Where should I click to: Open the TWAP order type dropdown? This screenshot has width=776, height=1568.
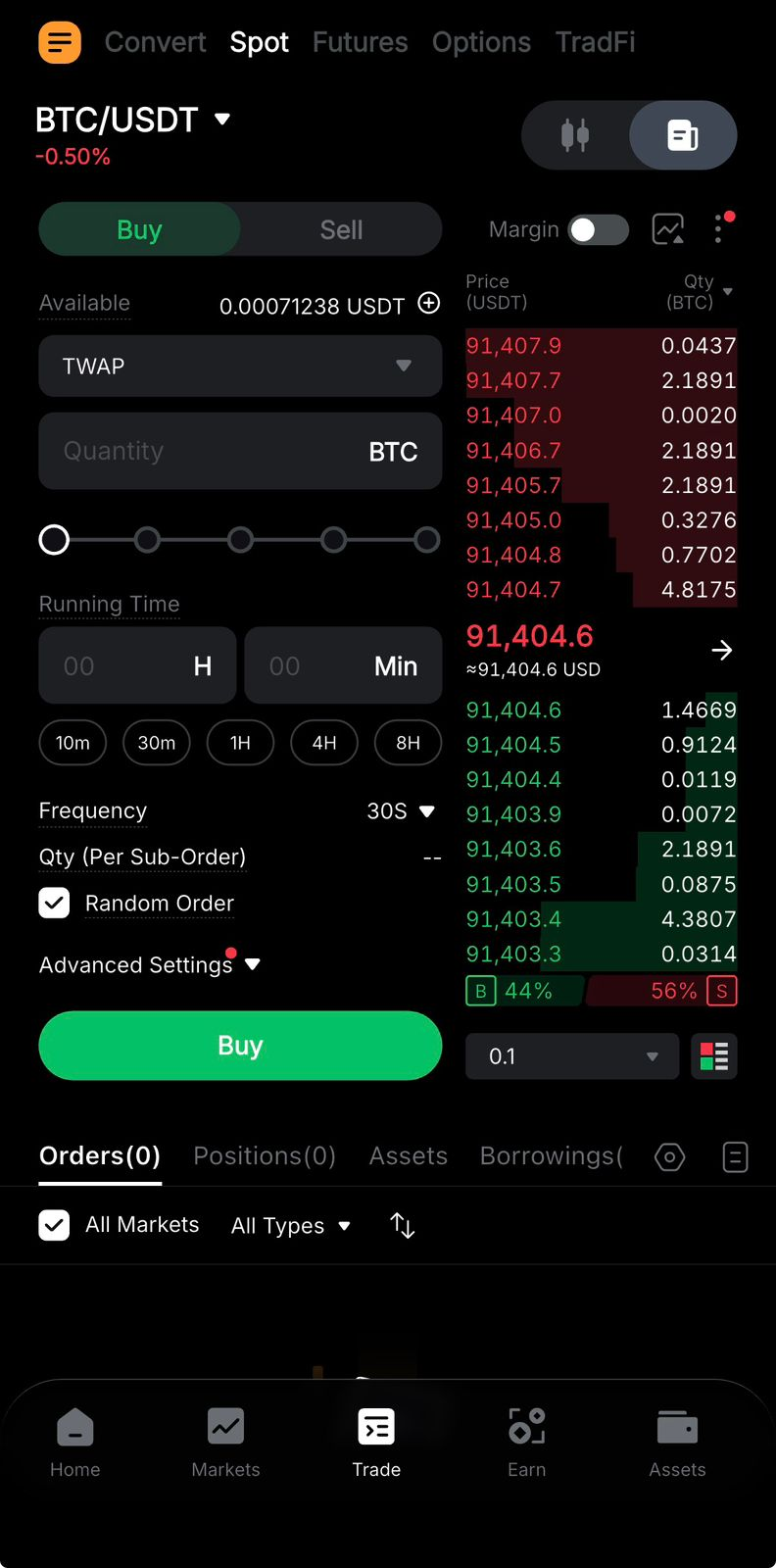click(x=240, y=366)
